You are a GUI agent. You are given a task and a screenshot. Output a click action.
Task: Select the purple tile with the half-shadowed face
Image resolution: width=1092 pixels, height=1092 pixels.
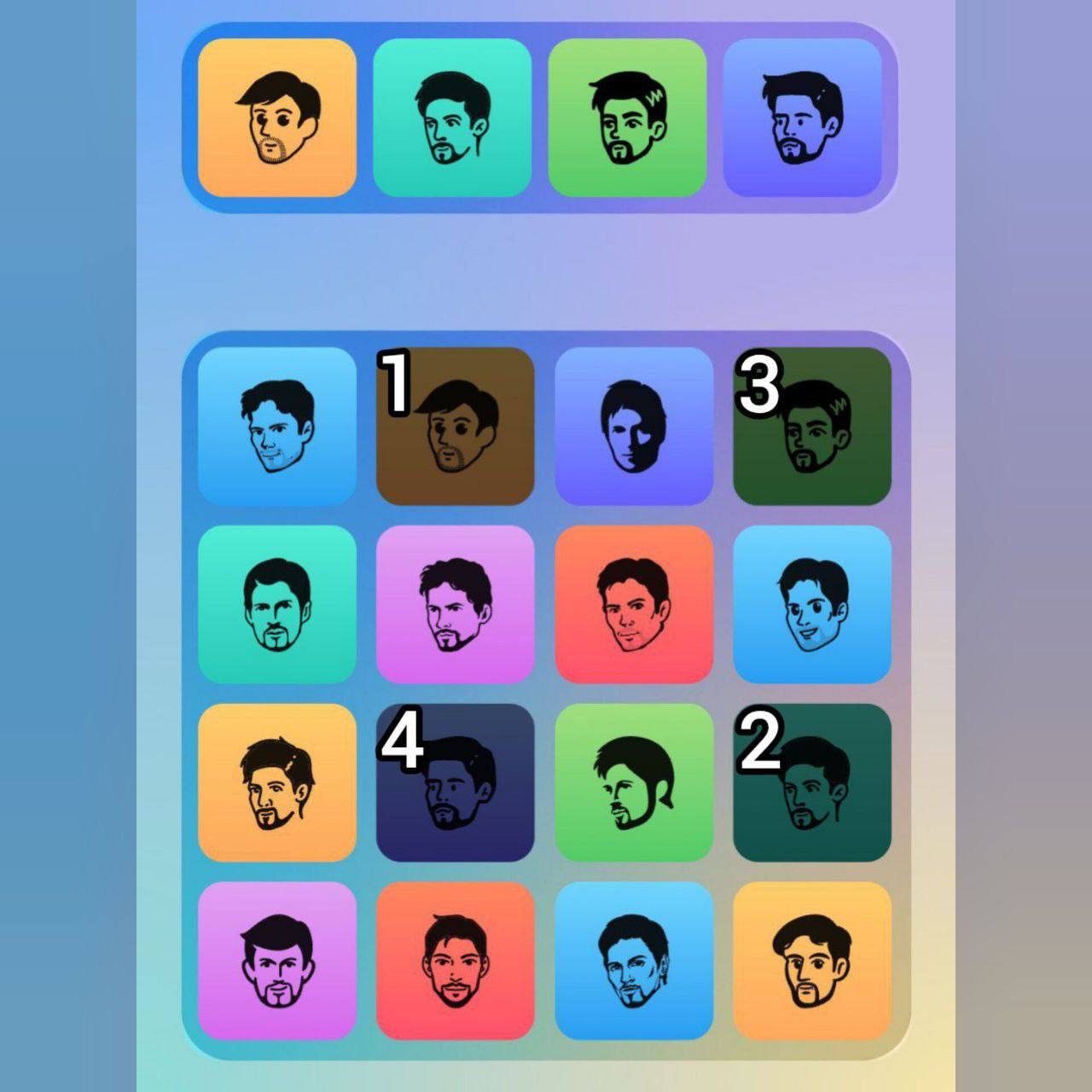click(634, 427)
